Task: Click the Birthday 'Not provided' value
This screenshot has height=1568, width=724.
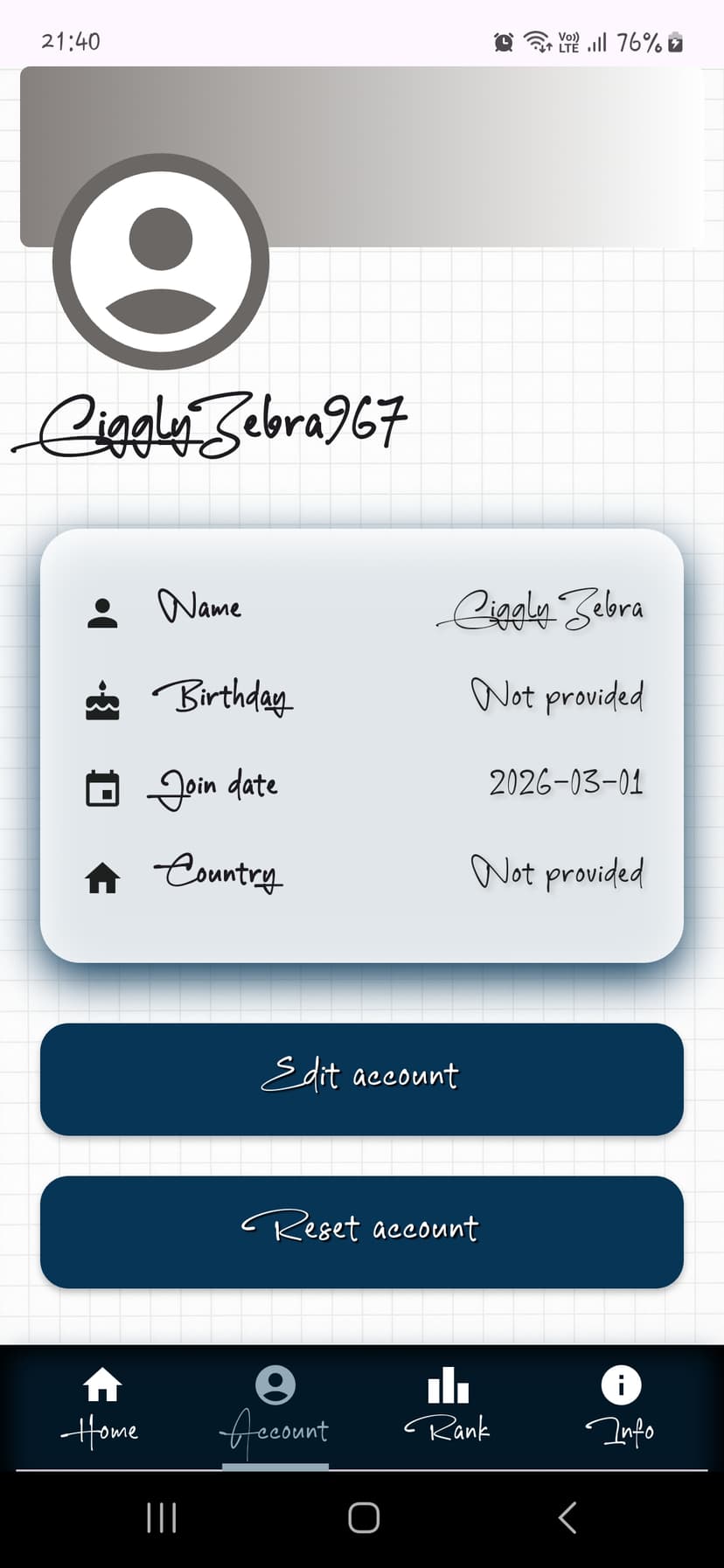Action: (x=557, y=697)
